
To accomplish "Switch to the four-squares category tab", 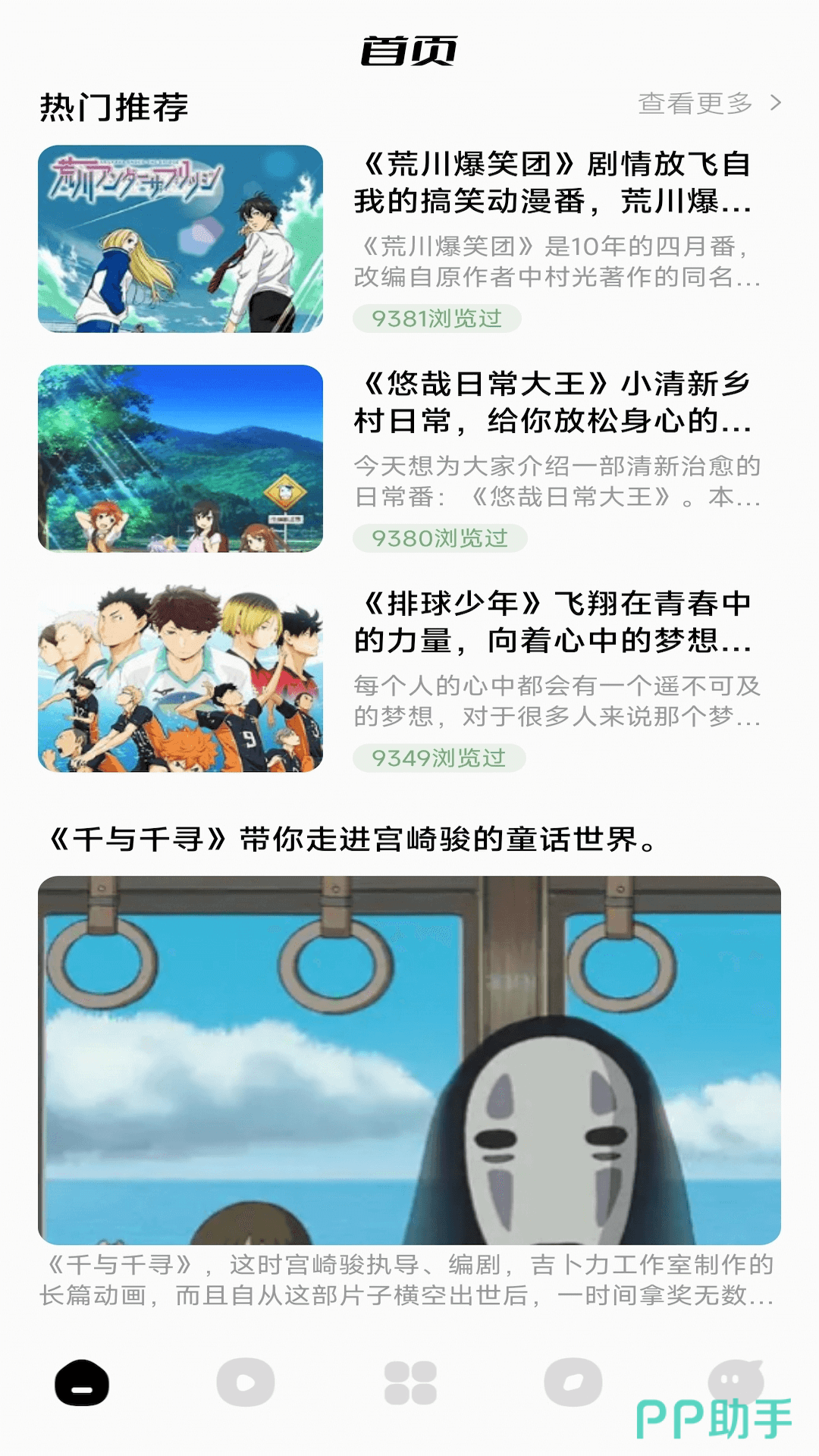I will coord(410,1382).
